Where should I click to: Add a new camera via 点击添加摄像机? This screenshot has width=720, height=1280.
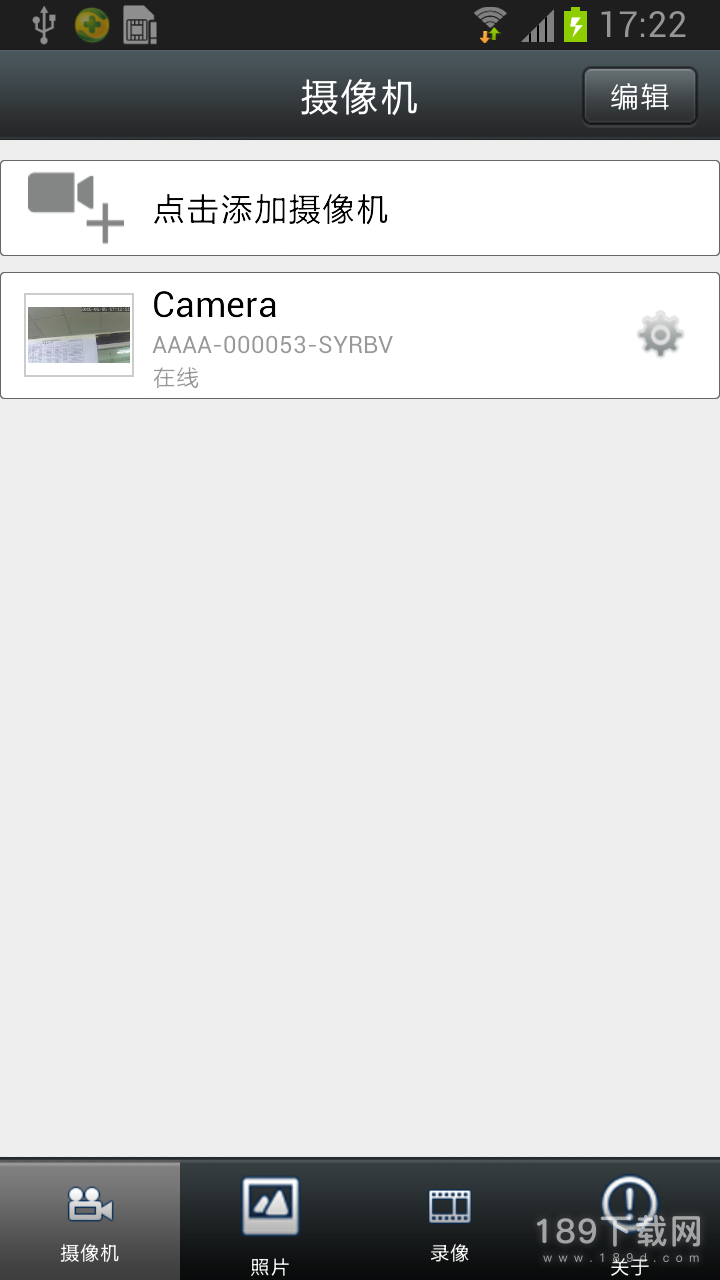[x=360, y=208]
